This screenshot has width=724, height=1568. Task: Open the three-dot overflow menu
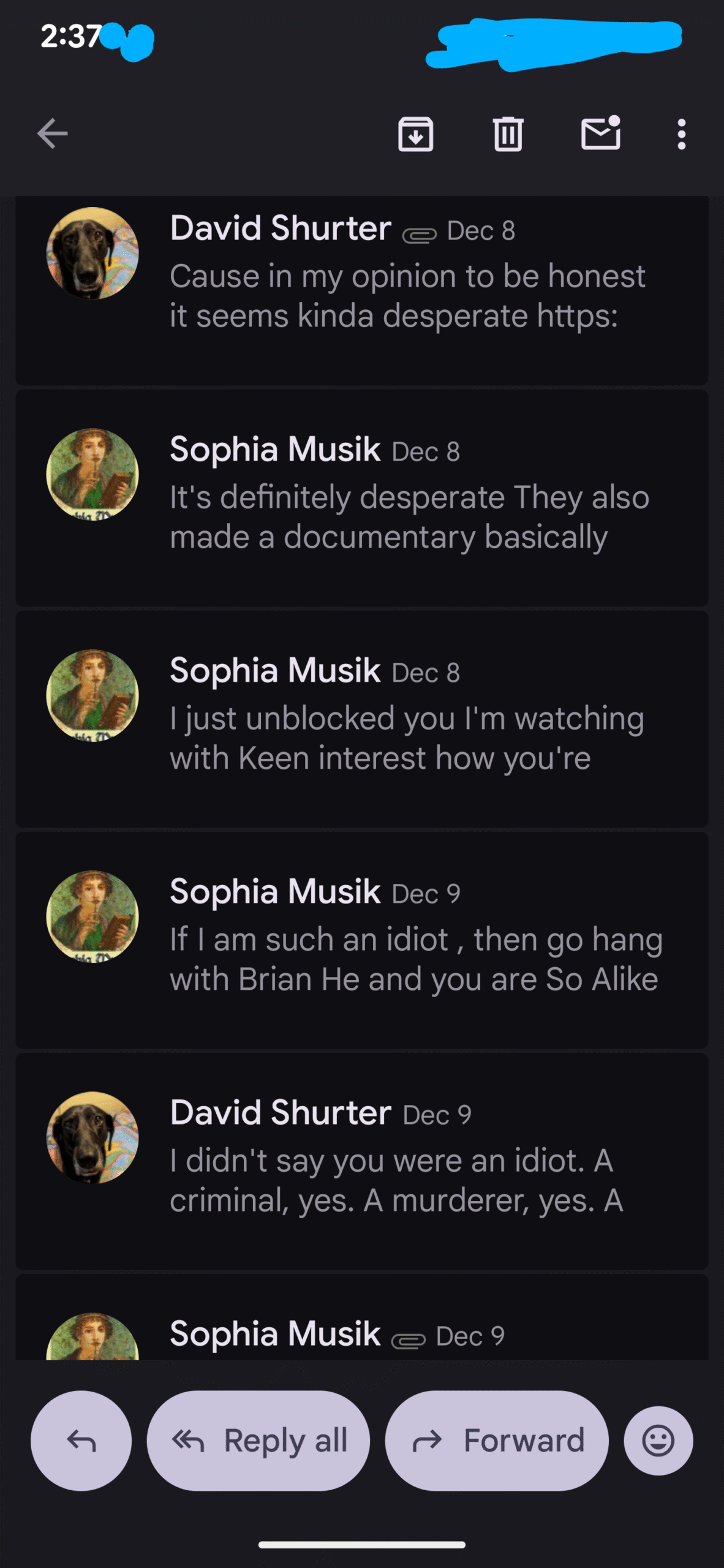(x=681, y=134)
